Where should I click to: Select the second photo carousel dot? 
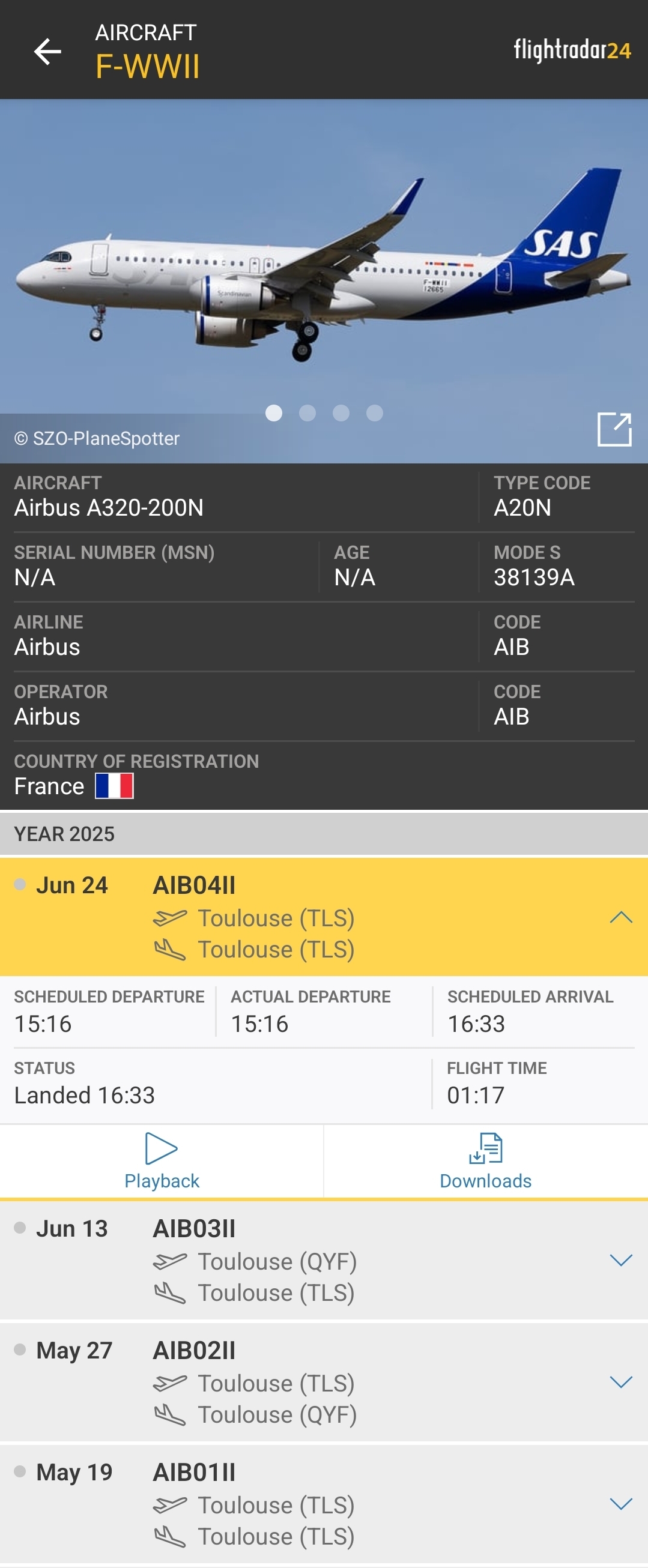point(307,412)
